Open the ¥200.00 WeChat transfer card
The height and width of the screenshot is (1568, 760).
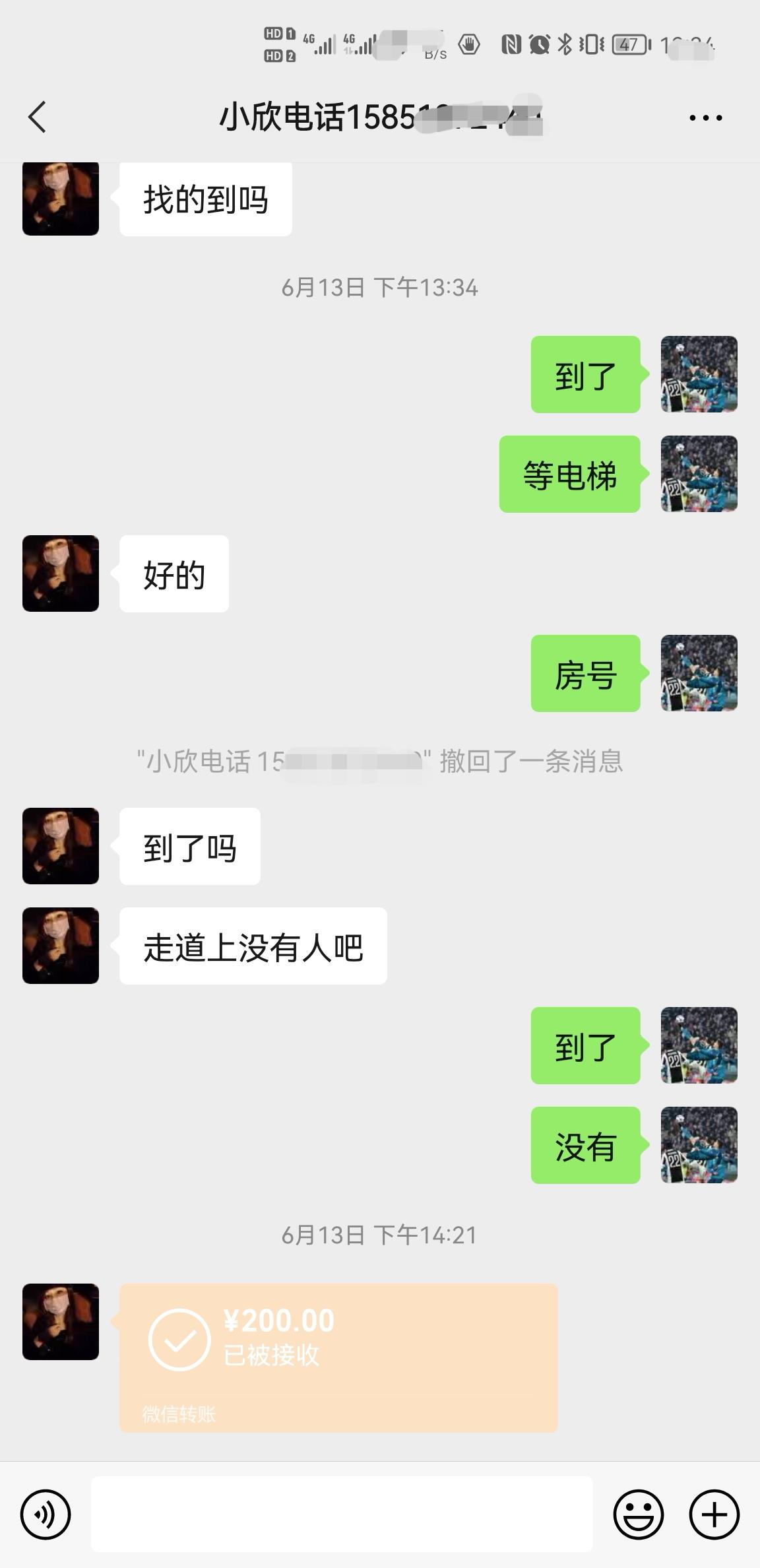(x=338, y=1357)
